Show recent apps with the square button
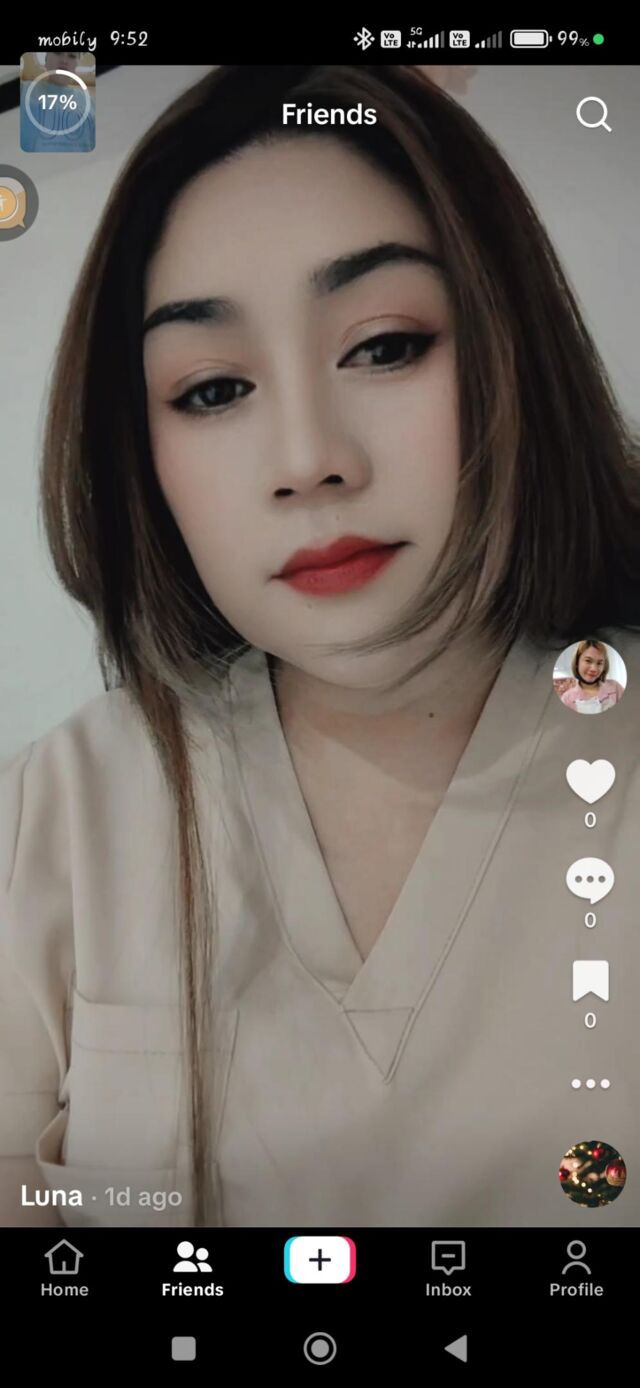The width and height of the screenshot is (640, 1388). [184, 1348]
